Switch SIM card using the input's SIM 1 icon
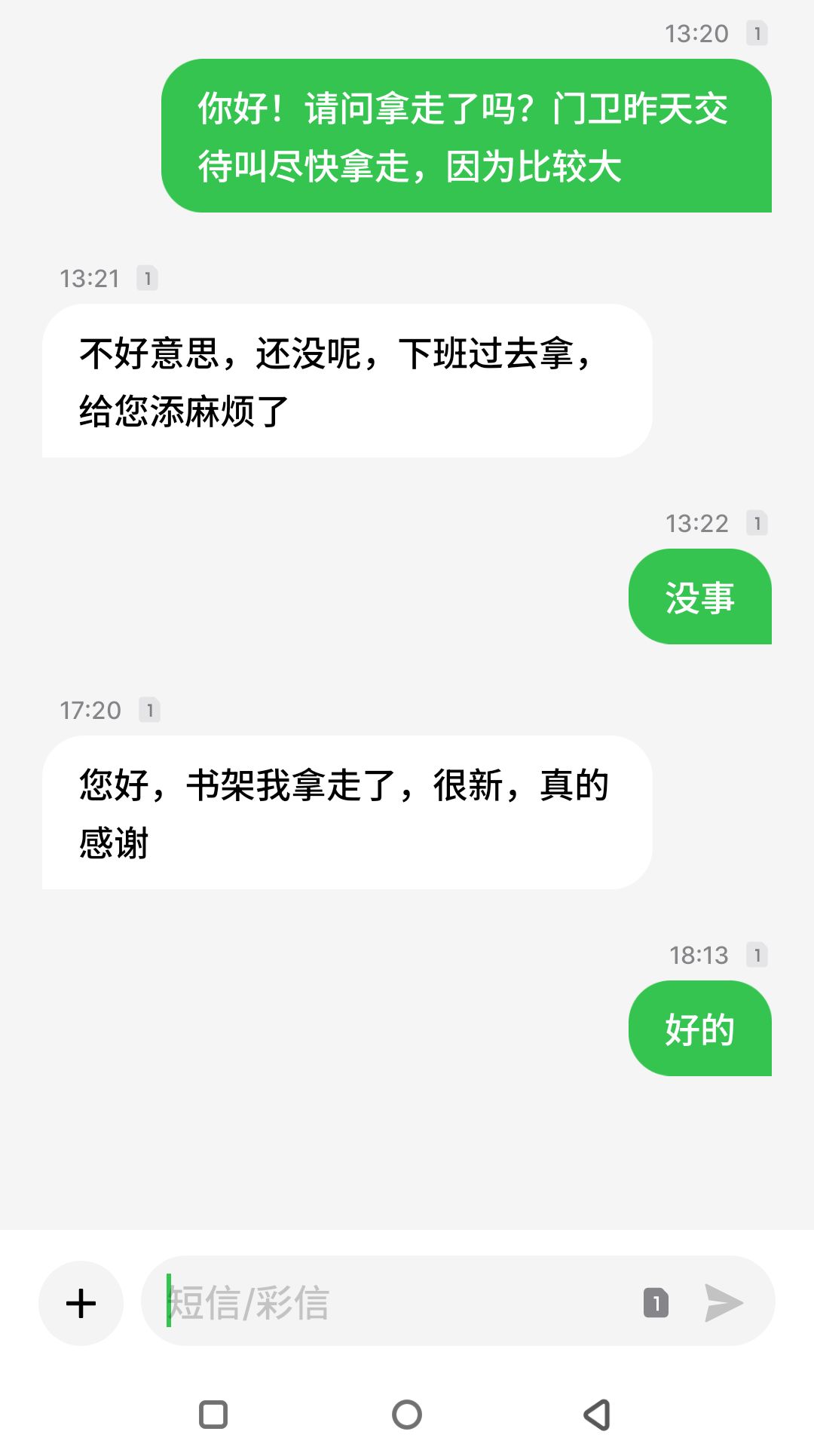Screen dimensions: 814x1456 656,1302
